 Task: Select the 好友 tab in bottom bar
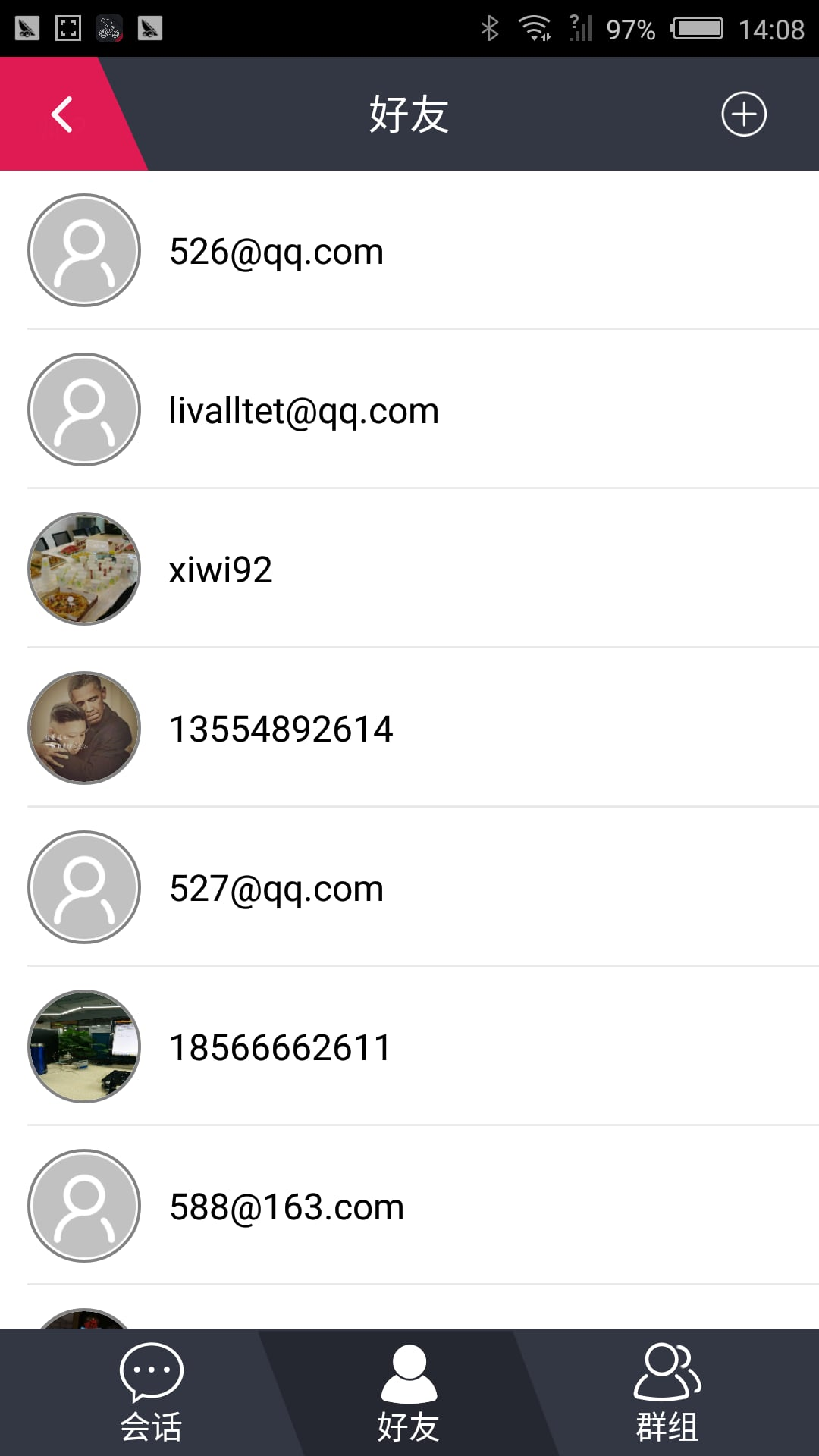tap(409, 1392)
